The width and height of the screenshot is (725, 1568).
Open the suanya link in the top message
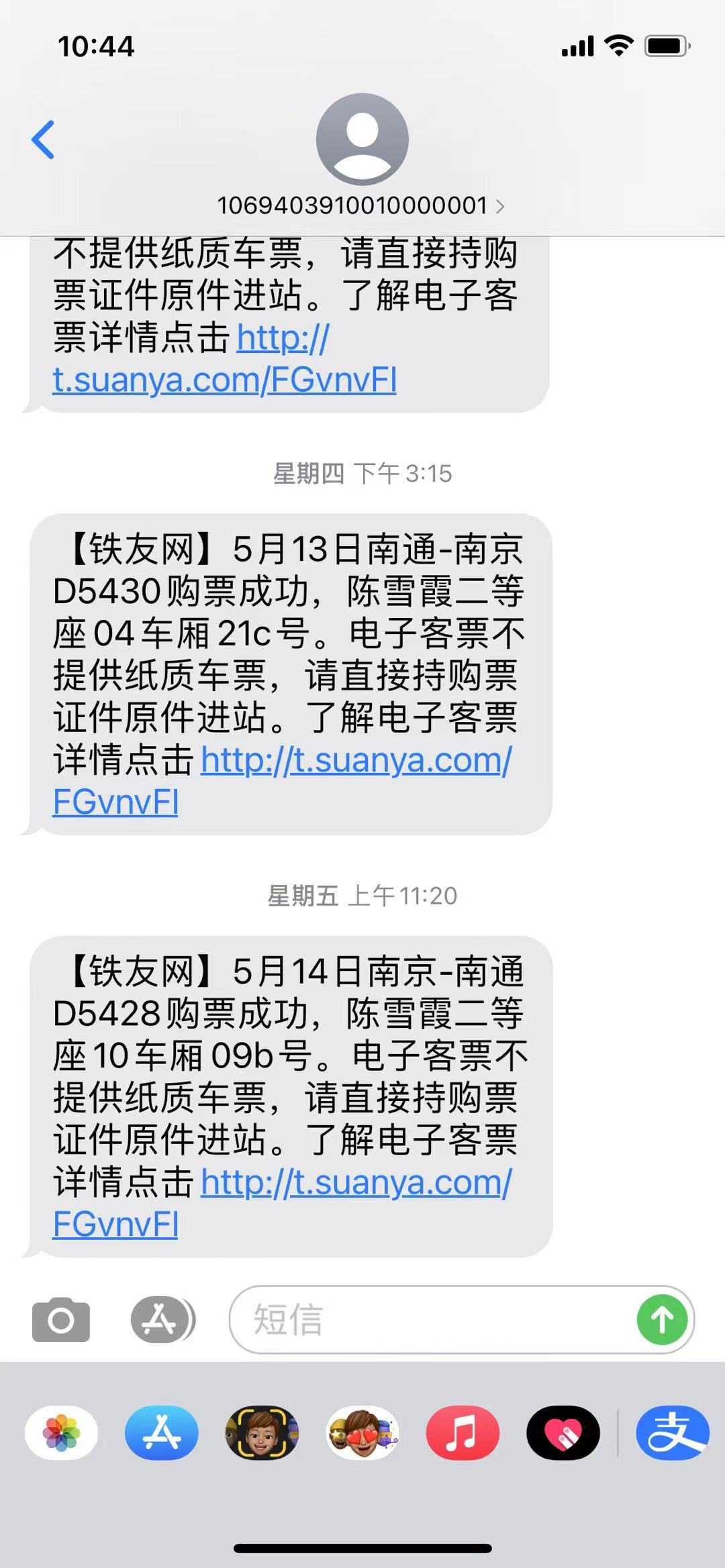tap(224, 380)
